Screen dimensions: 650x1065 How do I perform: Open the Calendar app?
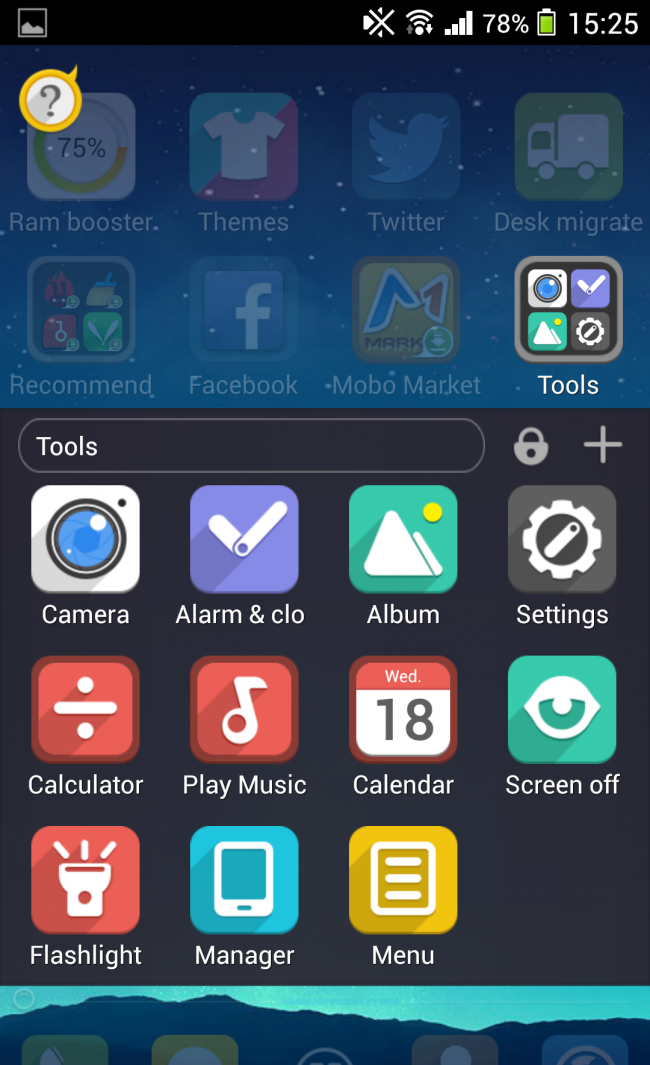click(x=403, y=710)
